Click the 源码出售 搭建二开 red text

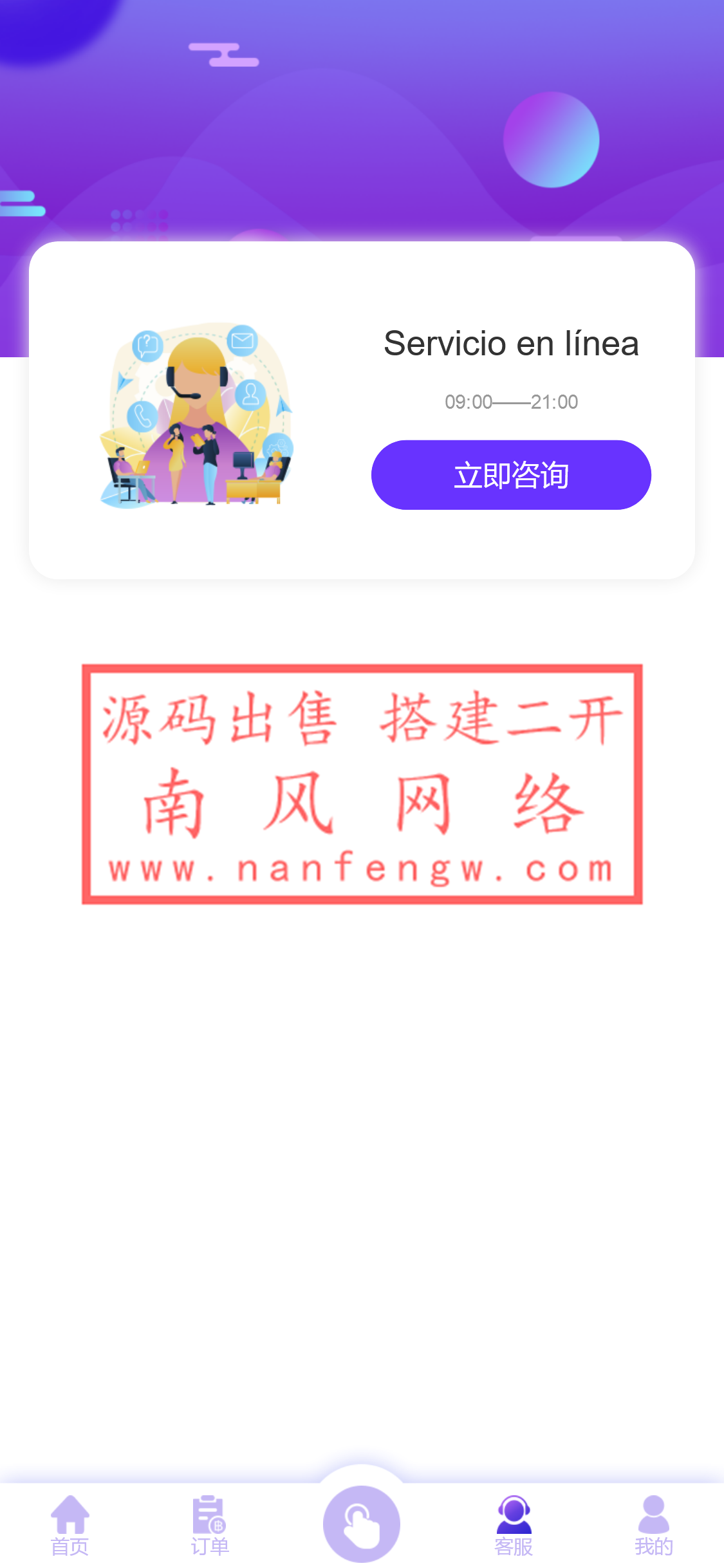click(x=360, y=720)
